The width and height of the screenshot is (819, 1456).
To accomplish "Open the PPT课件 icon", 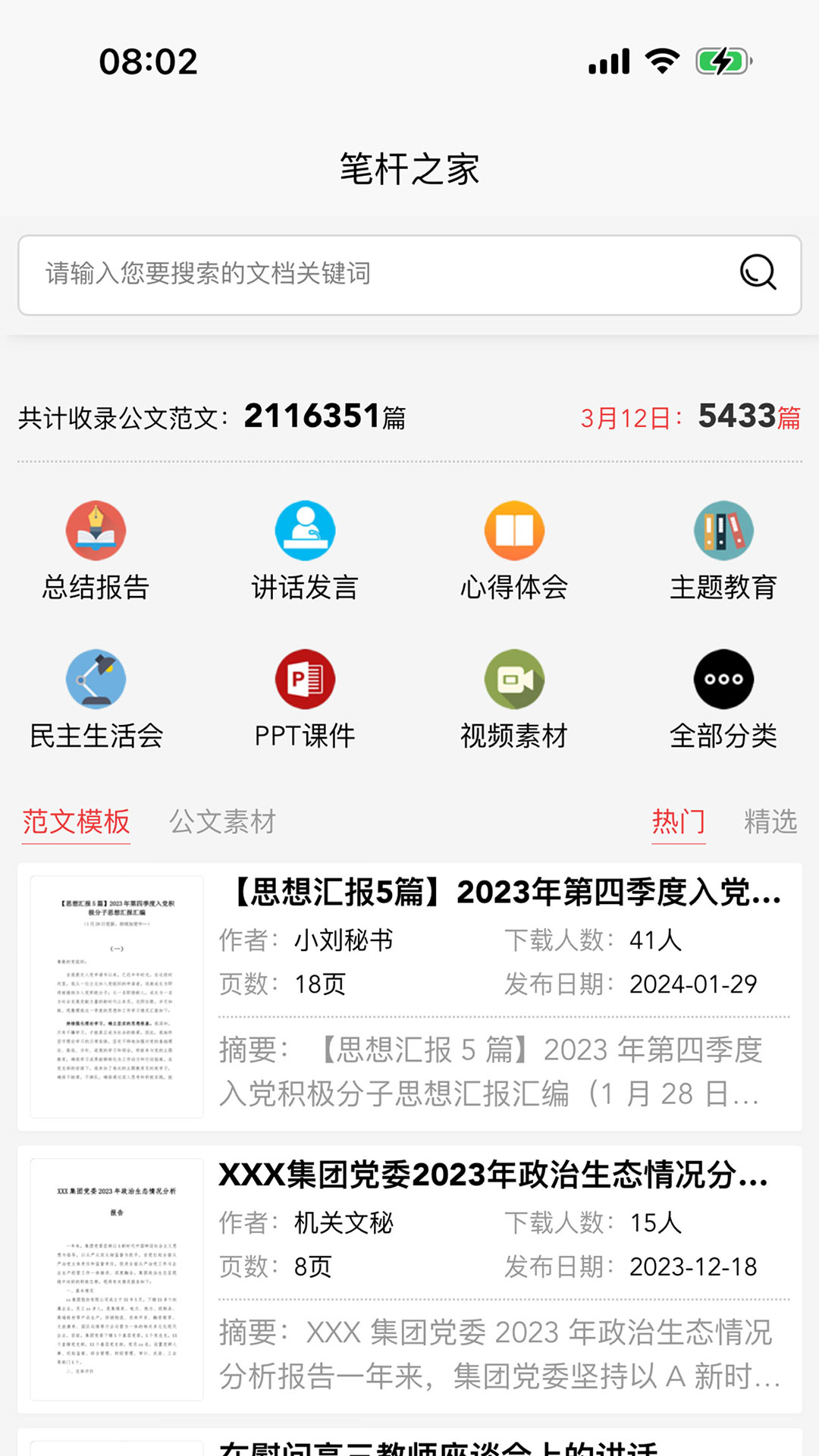I will pos(305,694).
